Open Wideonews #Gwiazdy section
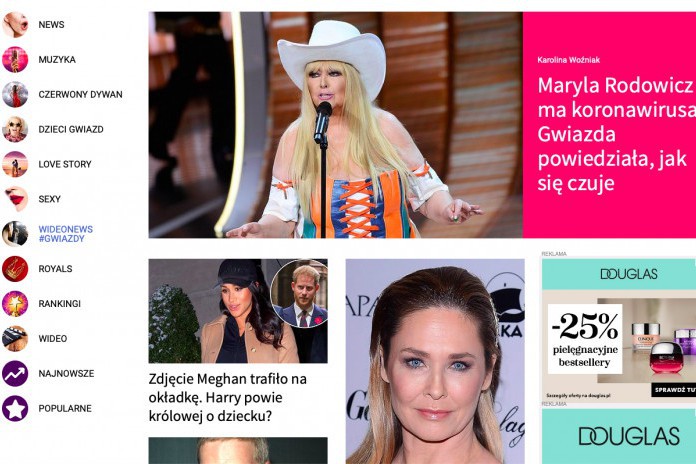 (x=61, y=234)
